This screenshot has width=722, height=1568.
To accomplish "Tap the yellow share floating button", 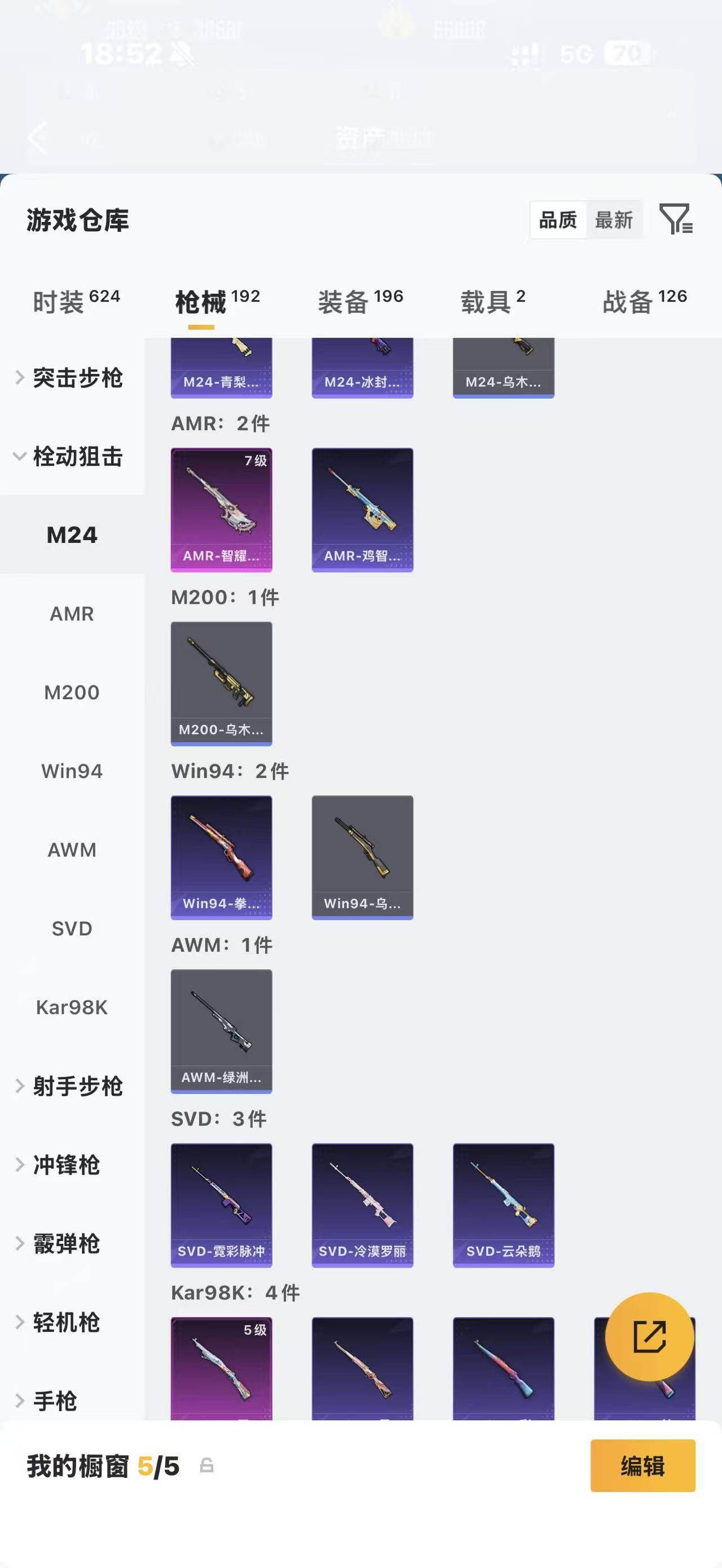I will point(650,1337).
